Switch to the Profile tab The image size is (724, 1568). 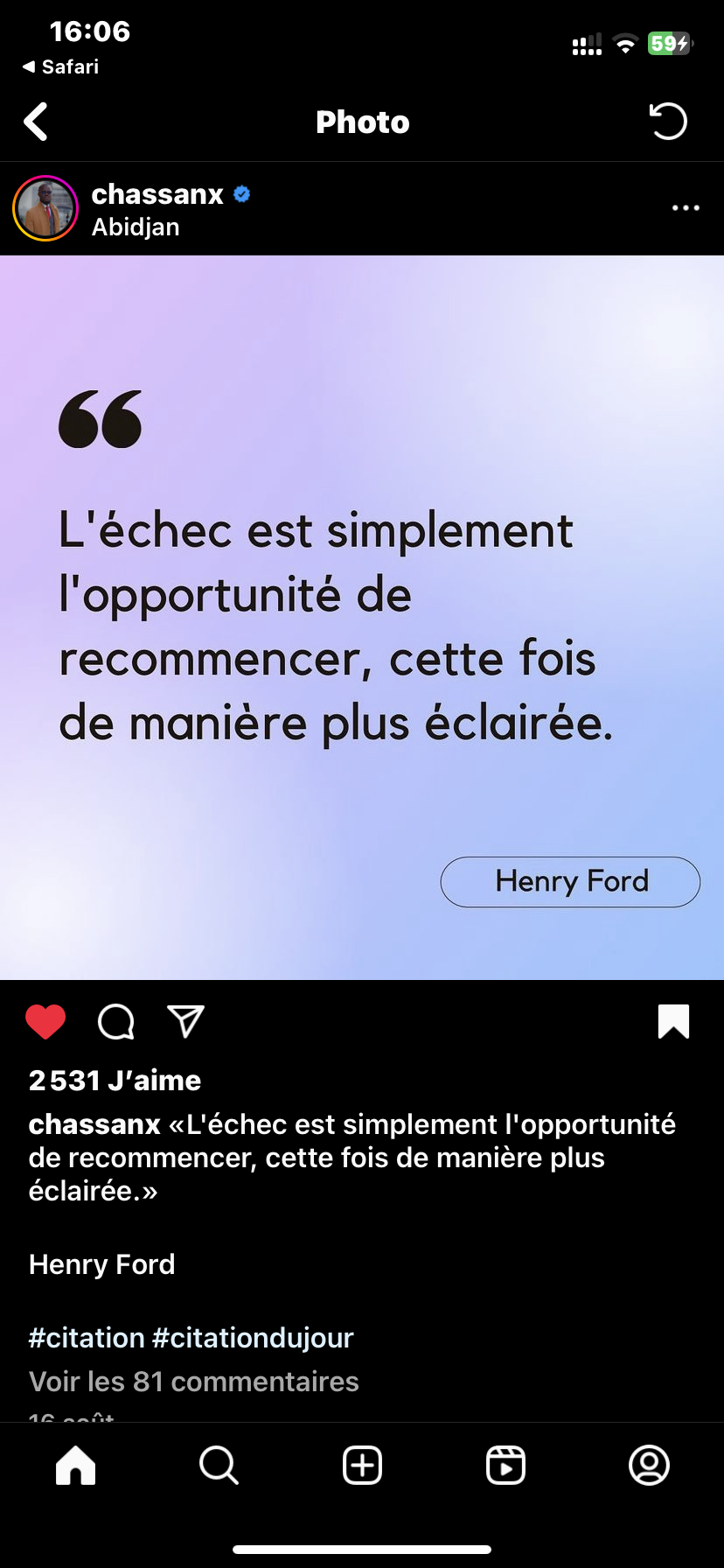649,1465
